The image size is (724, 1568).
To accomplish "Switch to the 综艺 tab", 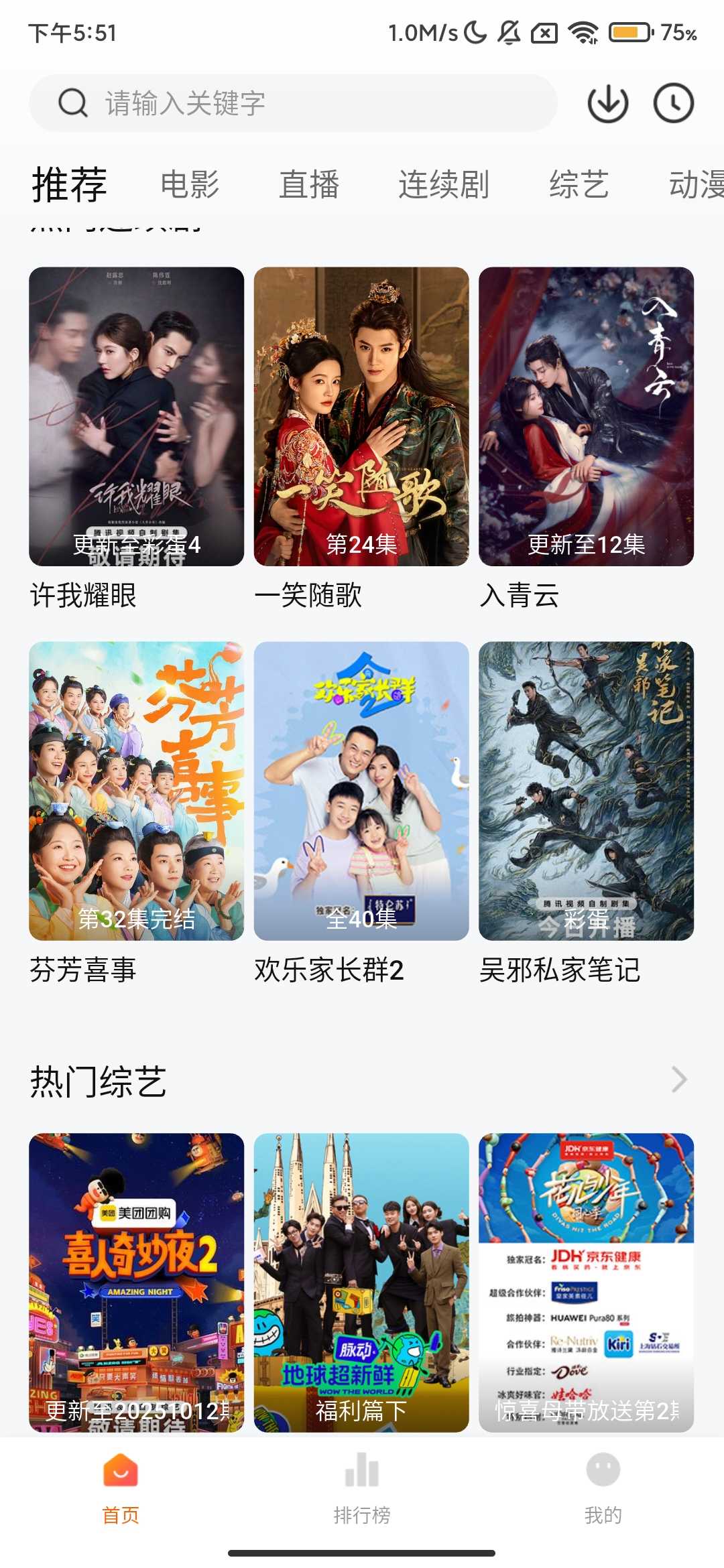I will (579, 184).
